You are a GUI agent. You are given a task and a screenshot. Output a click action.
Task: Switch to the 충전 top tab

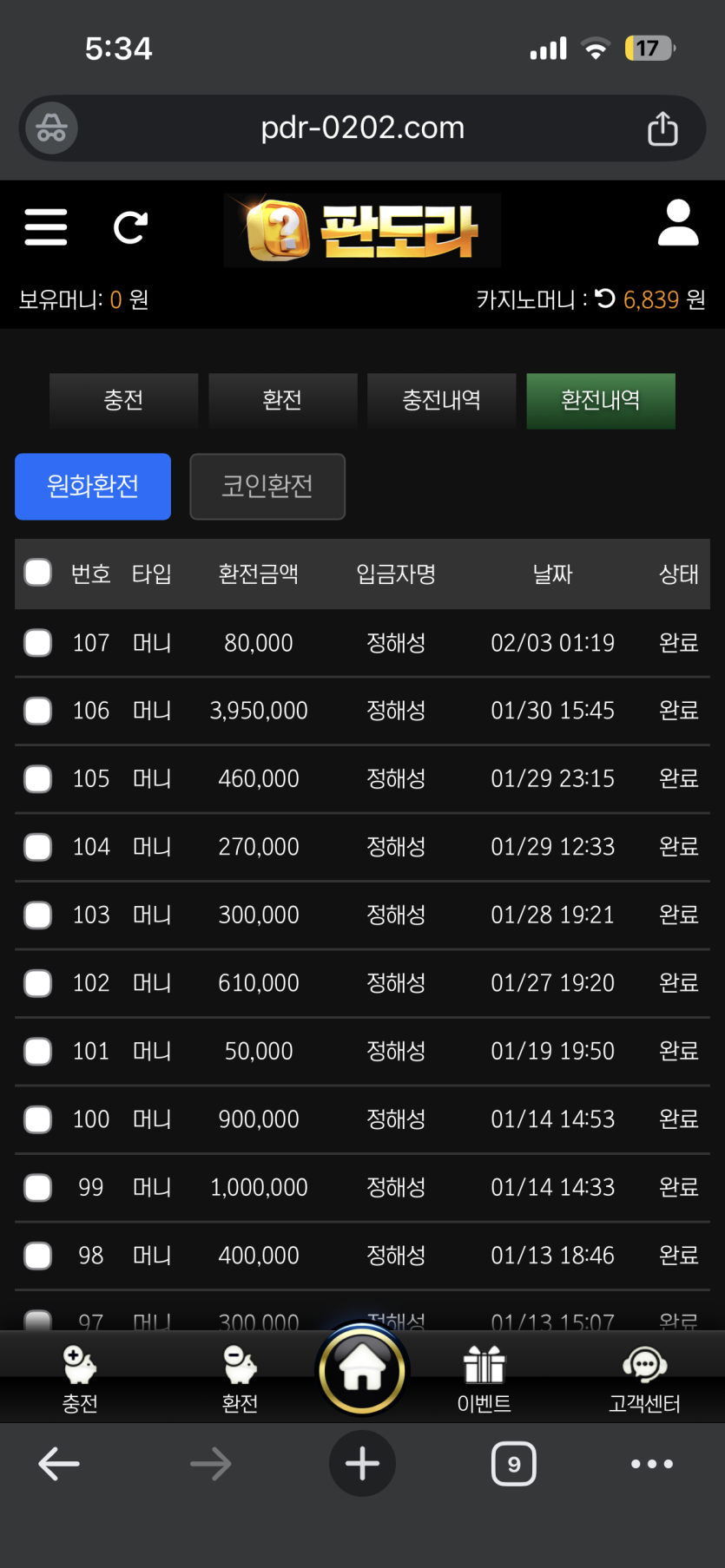pos(123,400)
